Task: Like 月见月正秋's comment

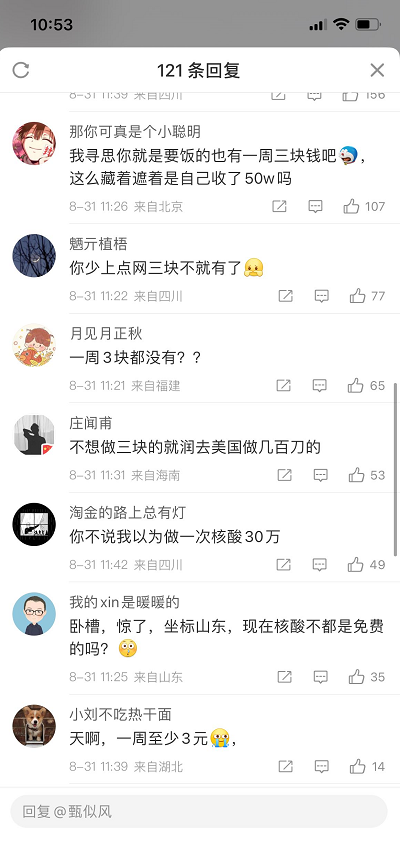Action: (355, 386)
